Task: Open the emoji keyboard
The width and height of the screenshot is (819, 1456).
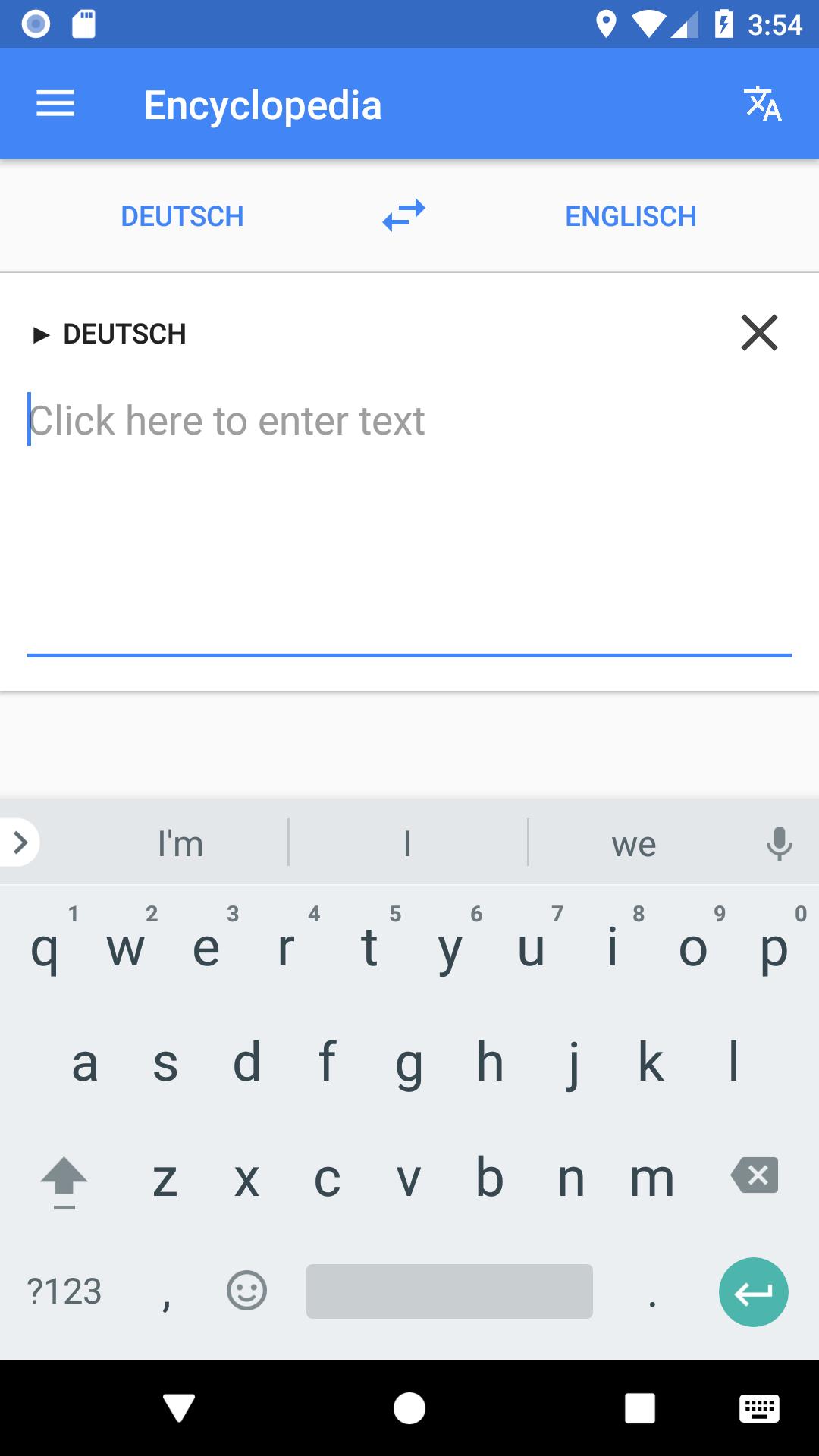Action: (x=247, y=1290)
